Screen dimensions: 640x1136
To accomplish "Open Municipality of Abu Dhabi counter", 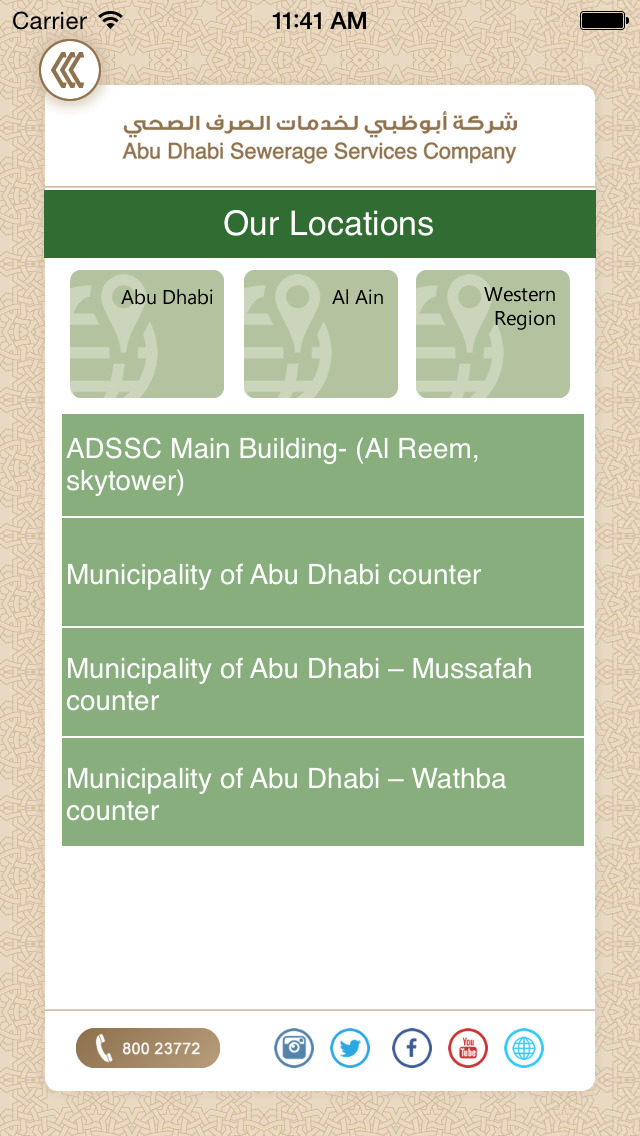I will tap(323, 572).
